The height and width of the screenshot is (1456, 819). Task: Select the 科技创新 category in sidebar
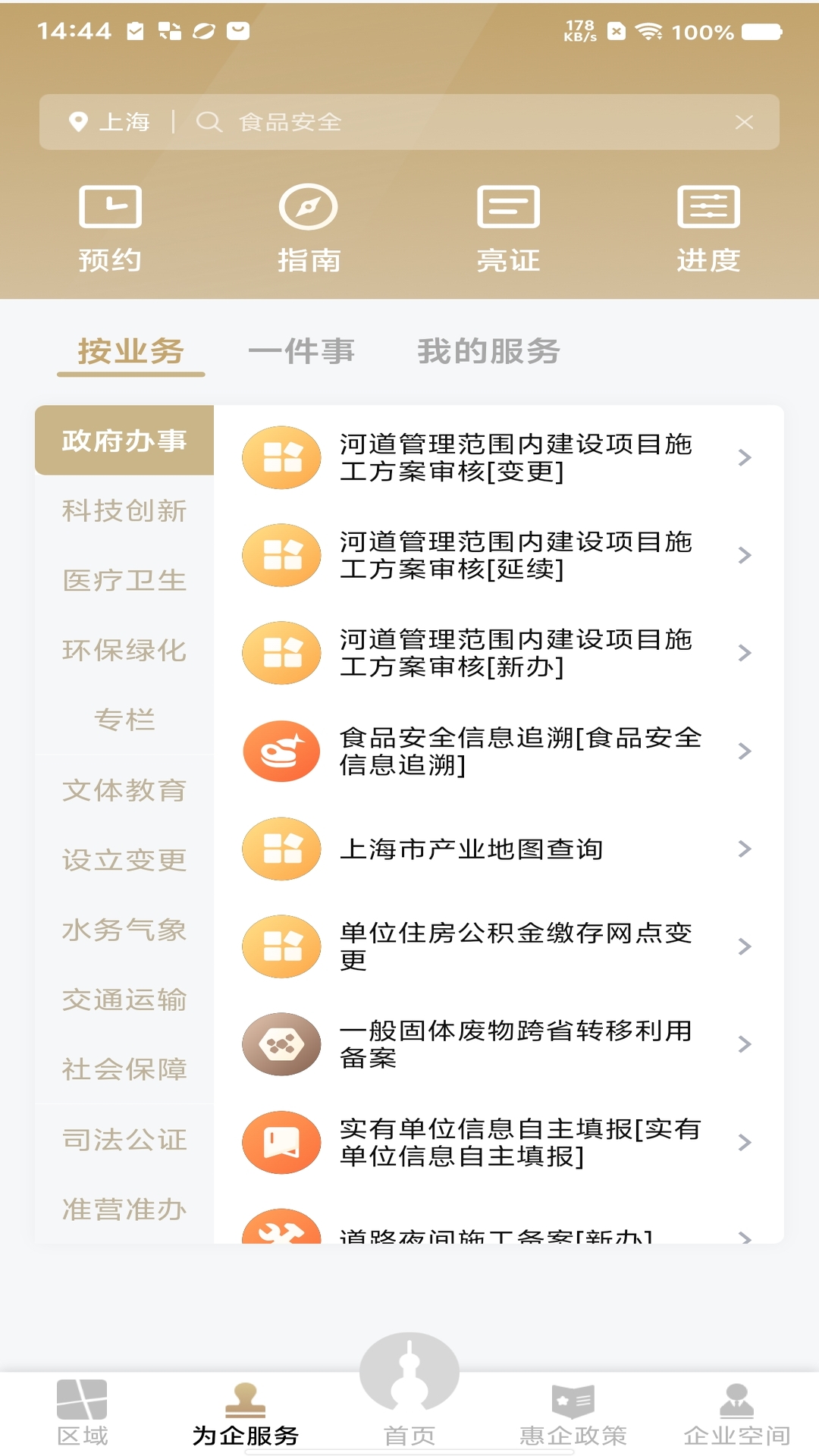tap(124, 510)
